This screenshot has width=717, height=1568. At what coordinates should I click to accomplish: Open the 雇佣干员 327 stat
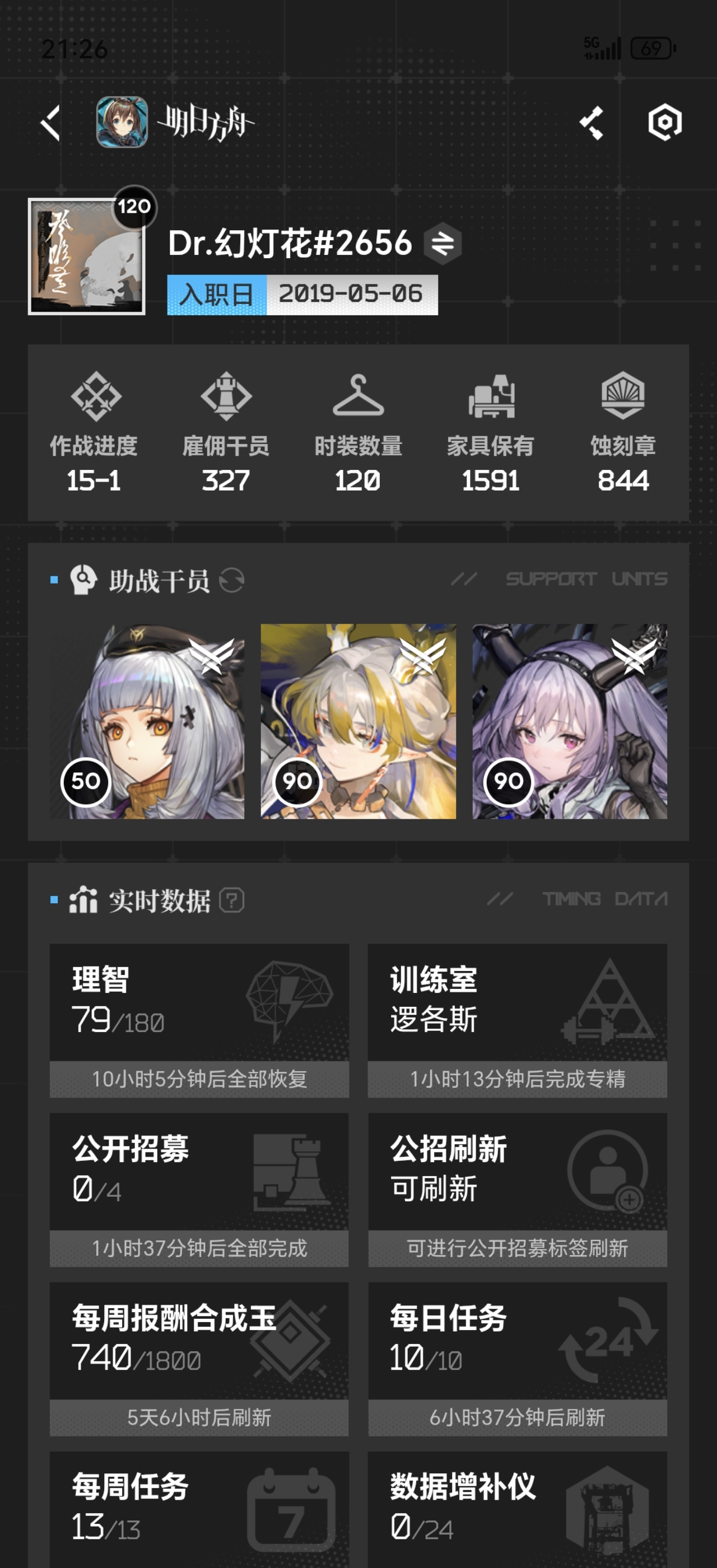tap(226, 433)
